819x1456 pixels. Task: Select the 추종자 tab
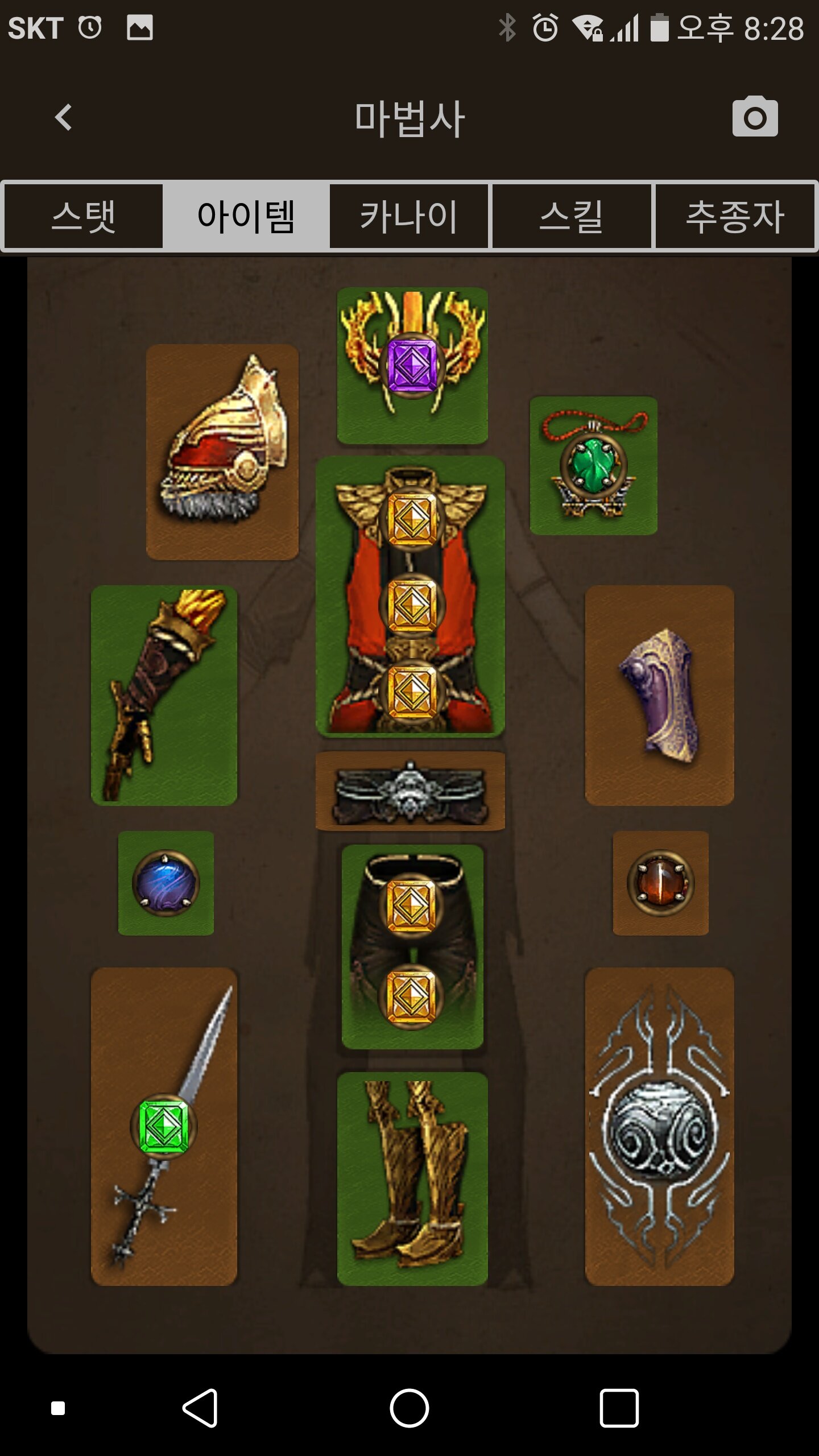(735, 216)
